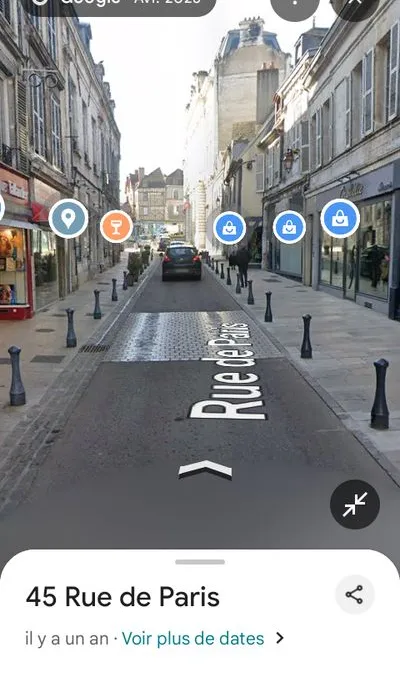Image resolution: width=400 pixels, height=675 pixels.
Task: Expand the bottom sheet drag handle
Action: click(x=200, y=562)
